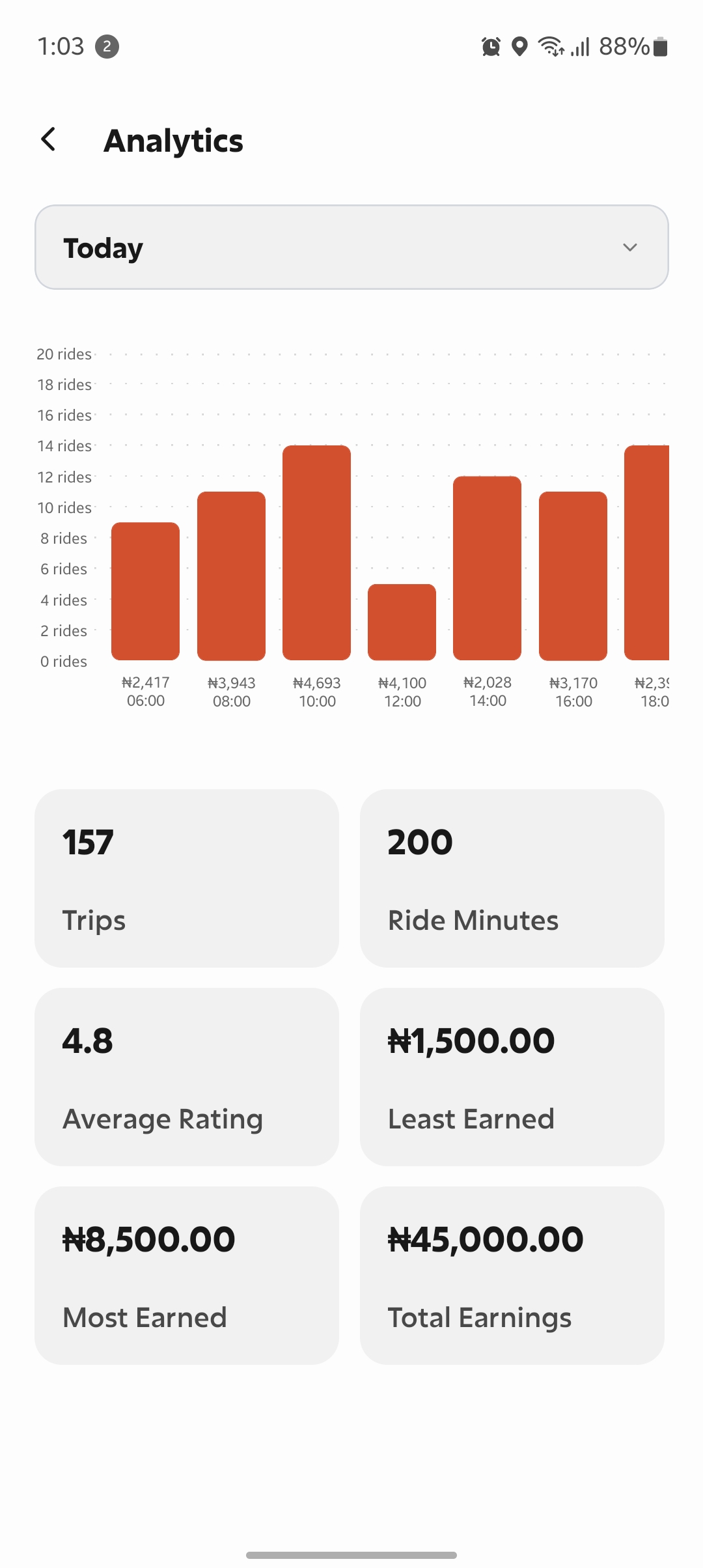Tap the location pin icon in status bar
Viewport: 703px width, 1568px height.
[519, 46]
